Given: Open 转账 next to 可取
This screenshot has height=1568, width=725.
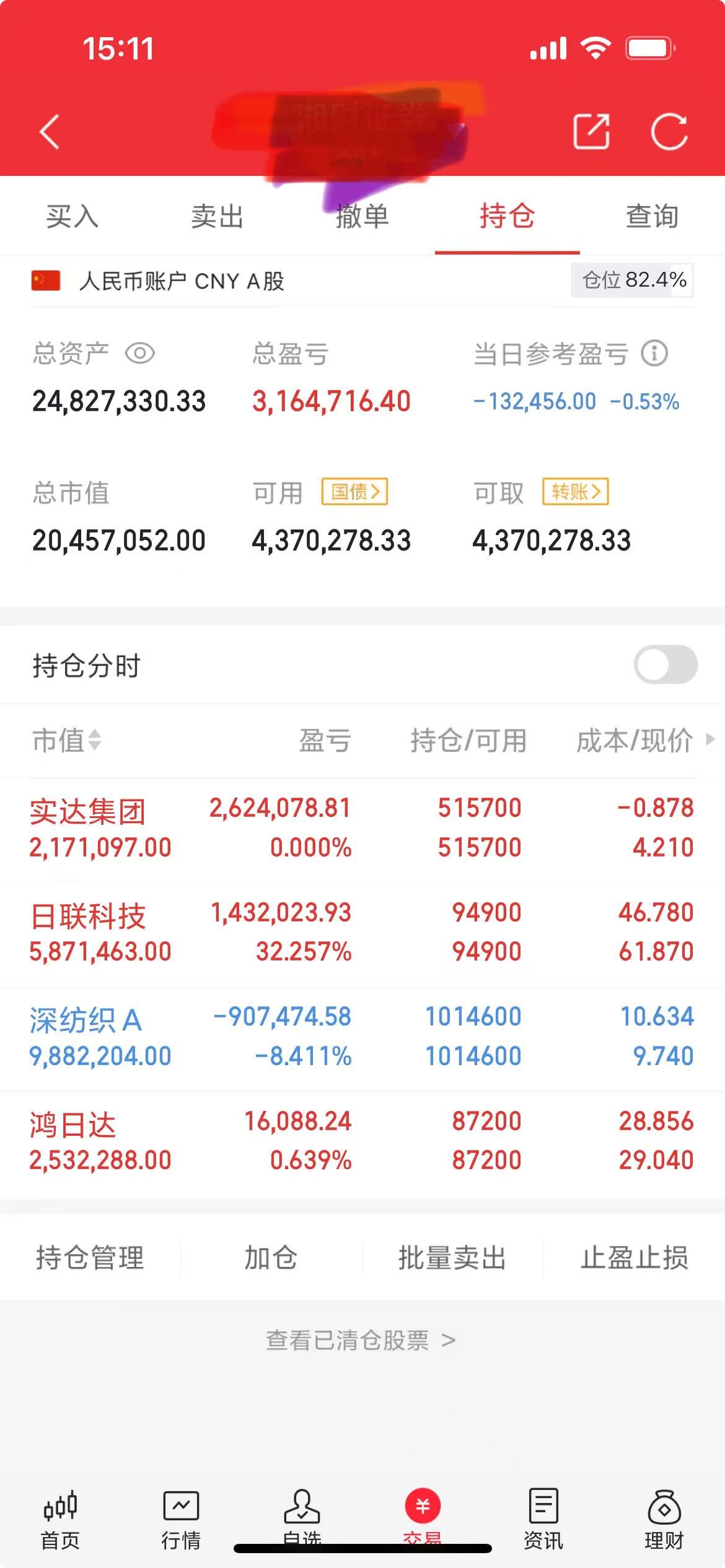Looking at the screenshot, I should tap(576, 492).
